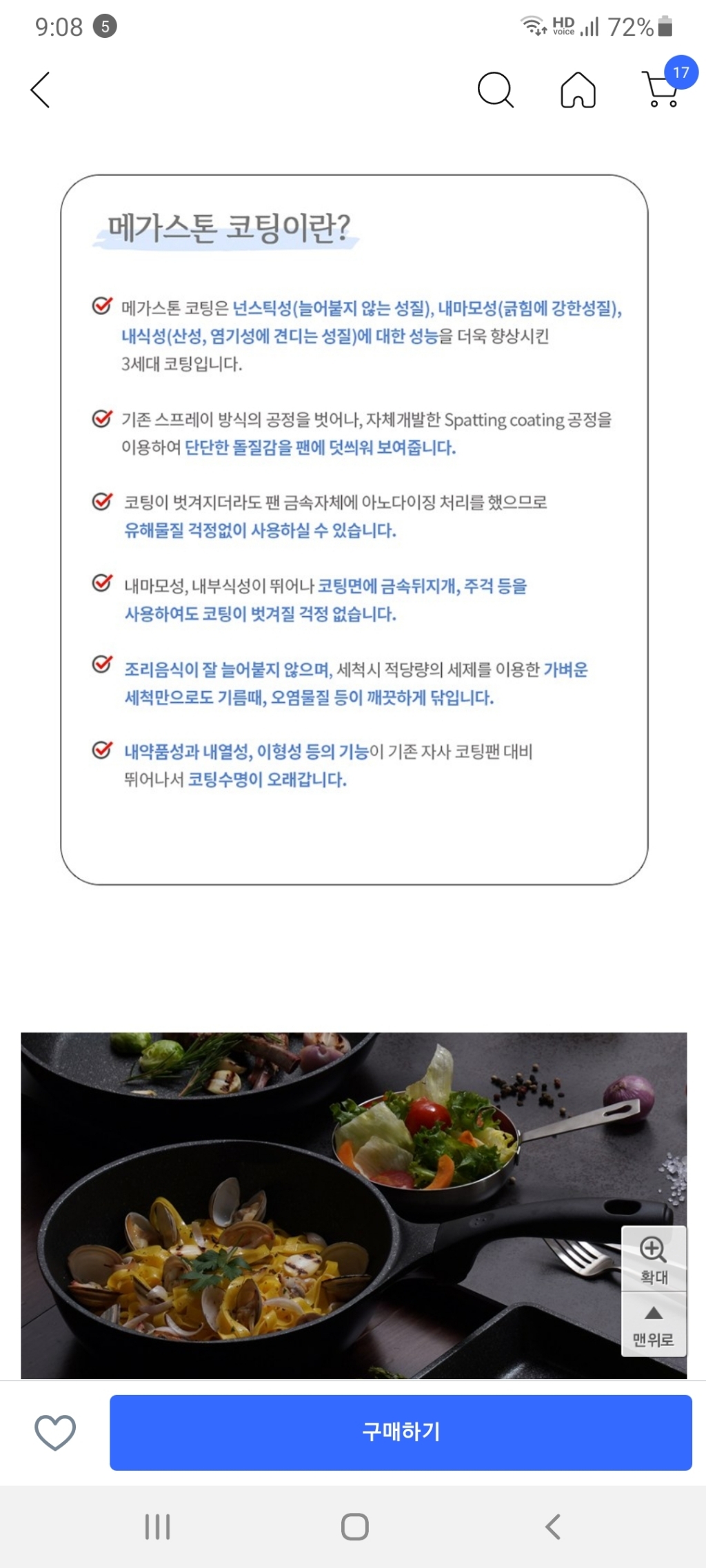
Task: Open the shopping cart
Action: pos(662,90)
